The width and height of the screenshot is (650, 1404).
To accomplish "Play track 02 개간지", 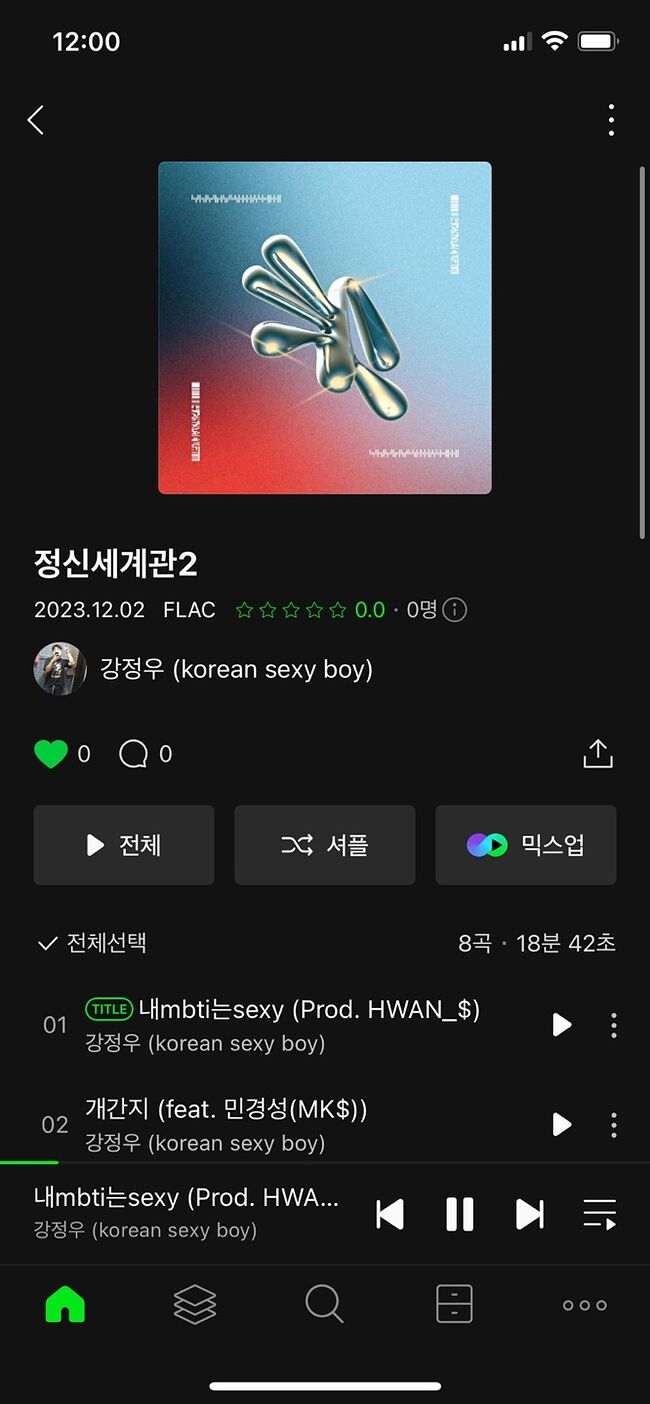I will (x=562, y=1125).
